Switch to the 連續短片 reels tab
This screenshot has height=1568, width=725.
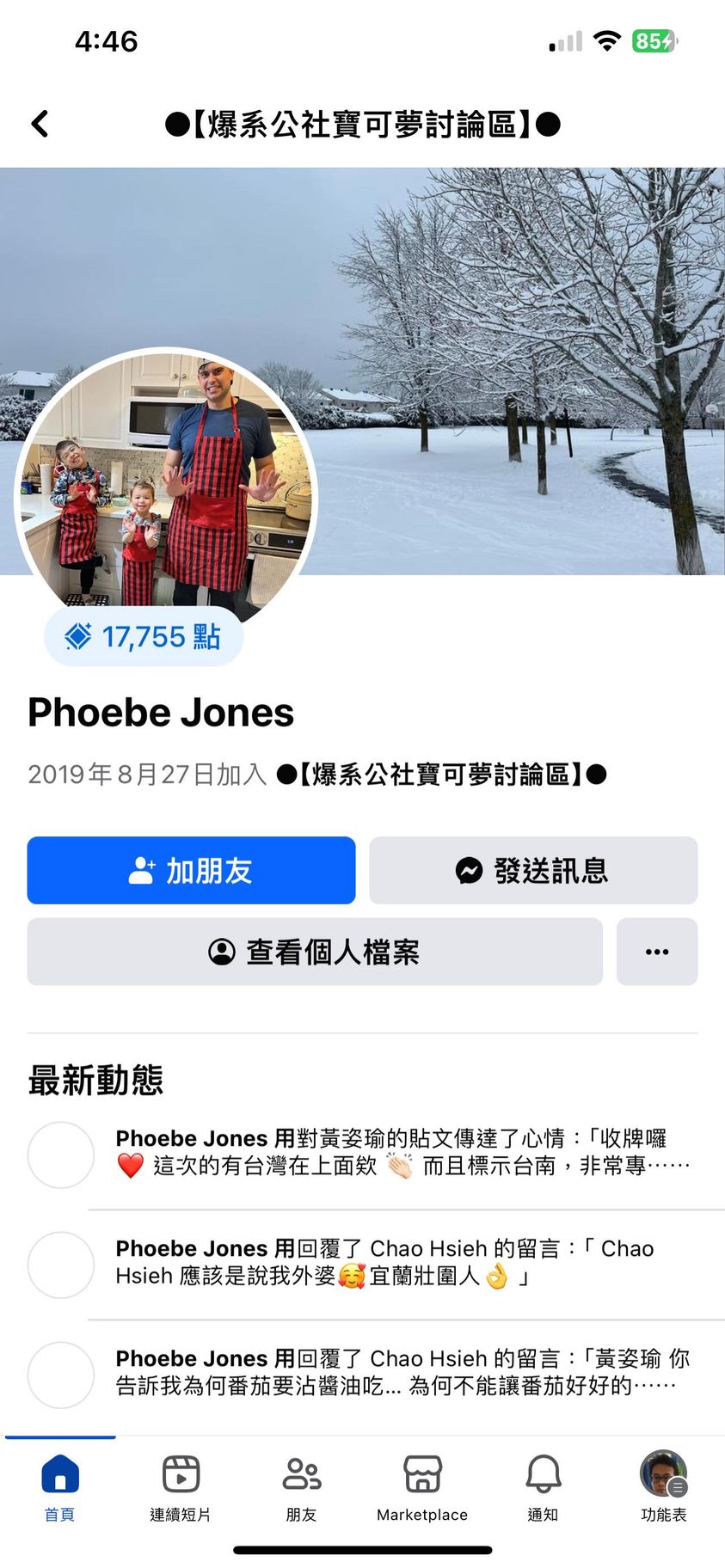(x=181, y=1487)
